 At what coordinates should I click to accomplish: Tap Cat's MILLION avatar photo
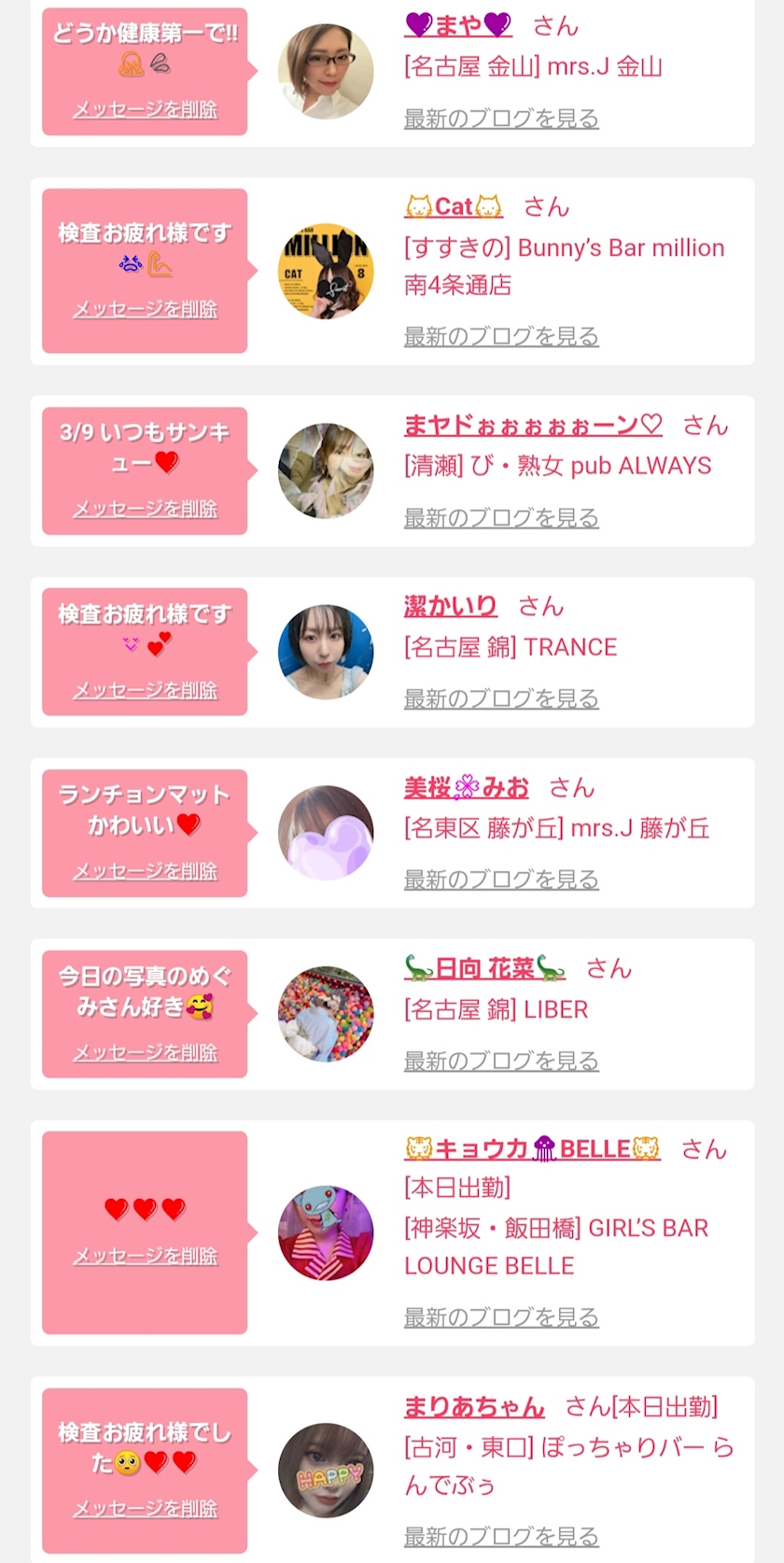(326, 271)
